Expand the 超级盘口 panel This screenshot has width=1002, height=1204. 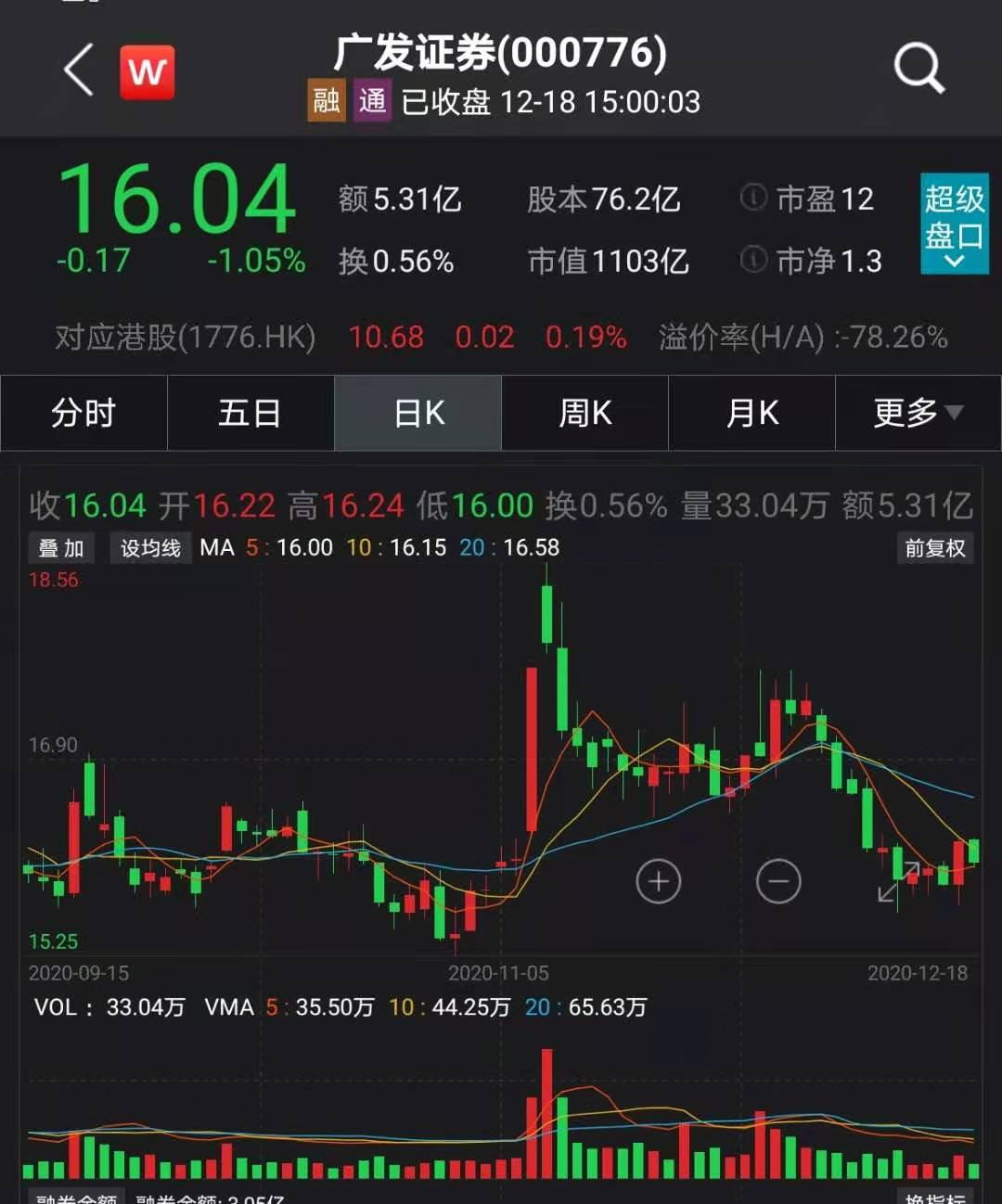point(954,224)
